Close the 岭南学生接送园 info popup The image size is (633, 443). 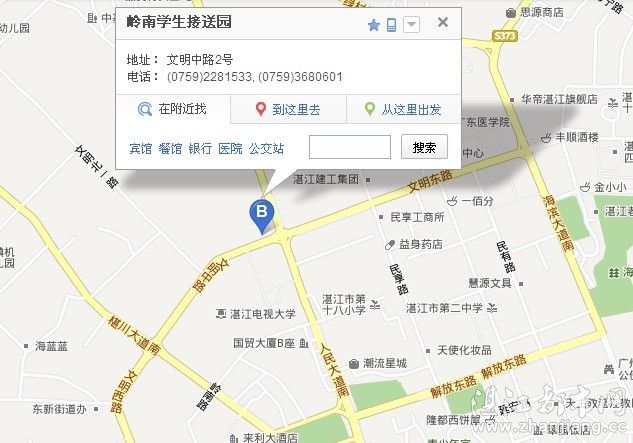click(443, 23)
